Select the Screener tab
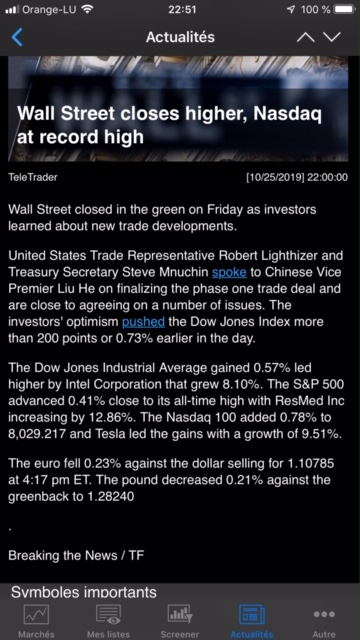Image resolution: width=360 pixels, height=640 pixels. 180,620
